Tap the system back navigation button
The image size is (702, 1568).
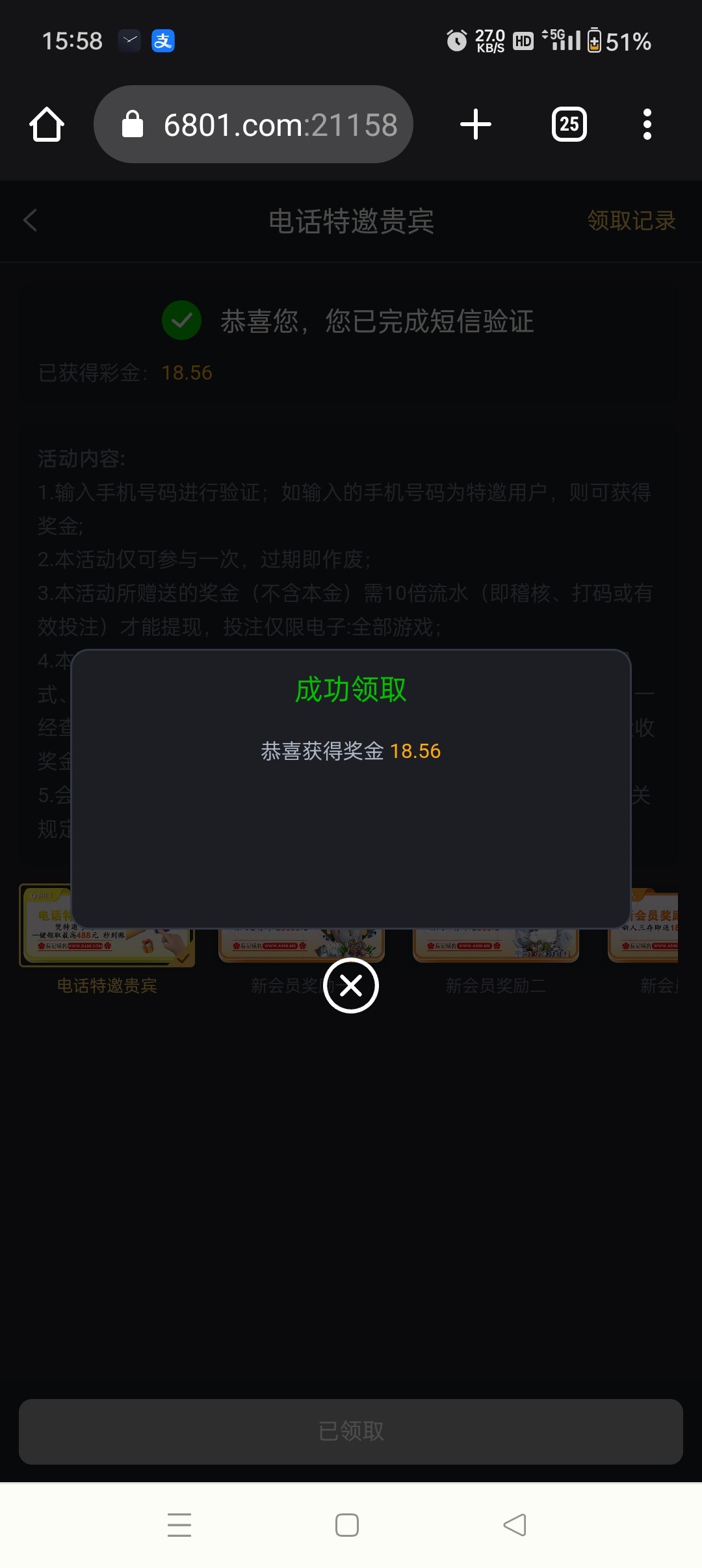pyautogui.click(x=515, y=1524)
